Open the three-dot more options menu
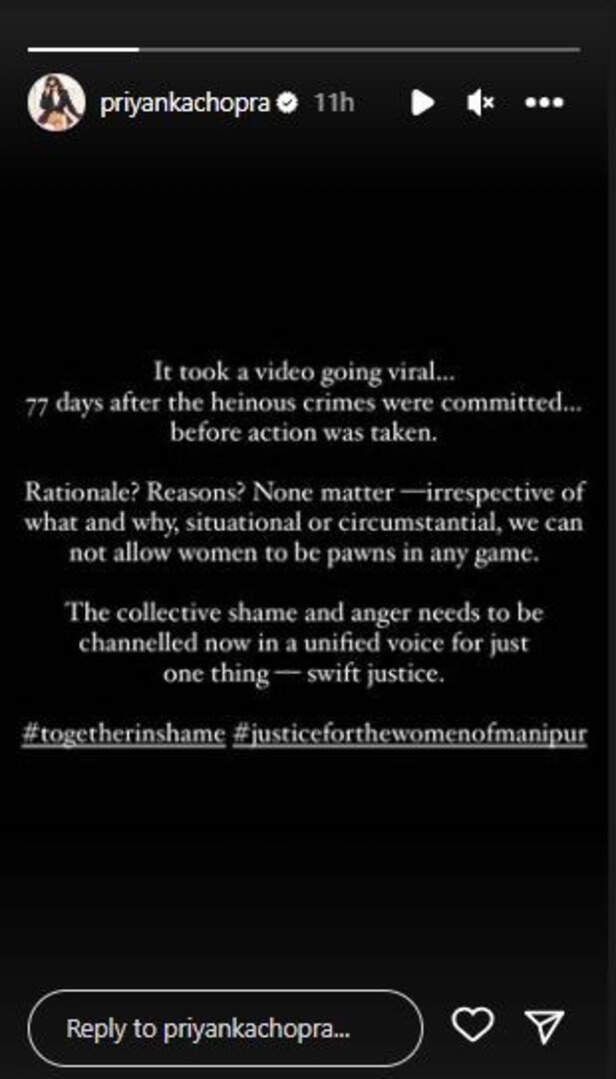Screen dimensions: 616x1079 tap(544, 102)
